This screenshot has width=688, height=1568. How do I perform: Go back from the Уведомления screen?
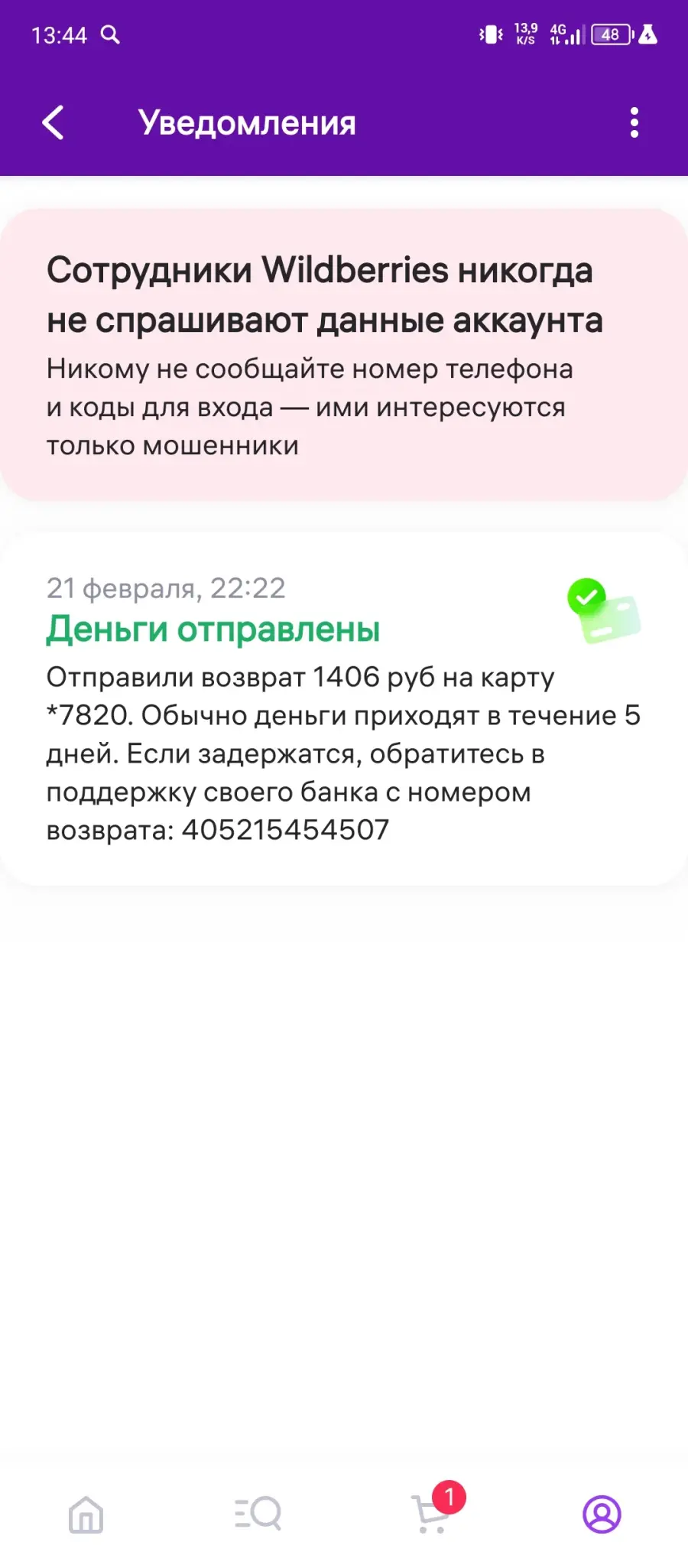(53, 122)
